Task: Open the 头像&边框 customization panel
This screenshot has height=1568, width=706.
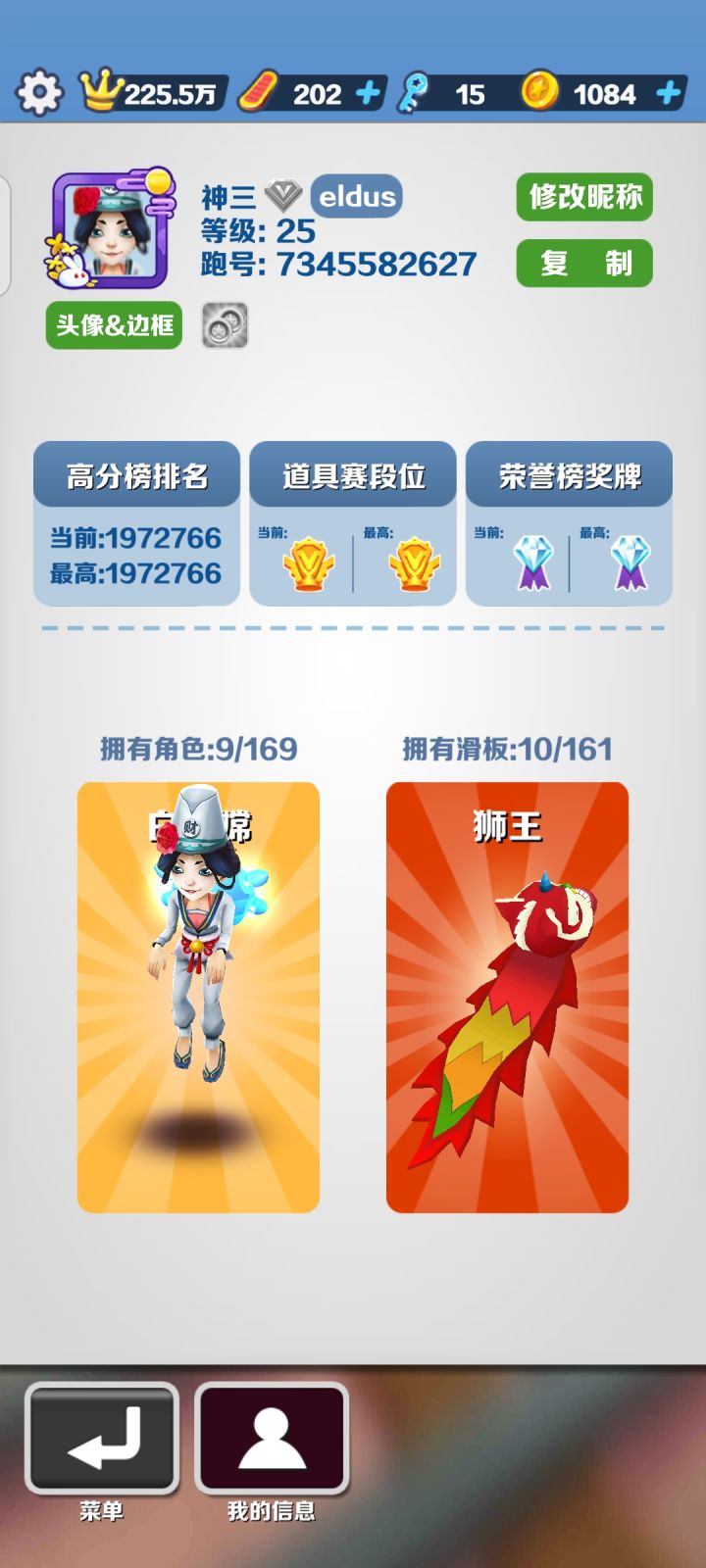Action: [x=113, y=326]
